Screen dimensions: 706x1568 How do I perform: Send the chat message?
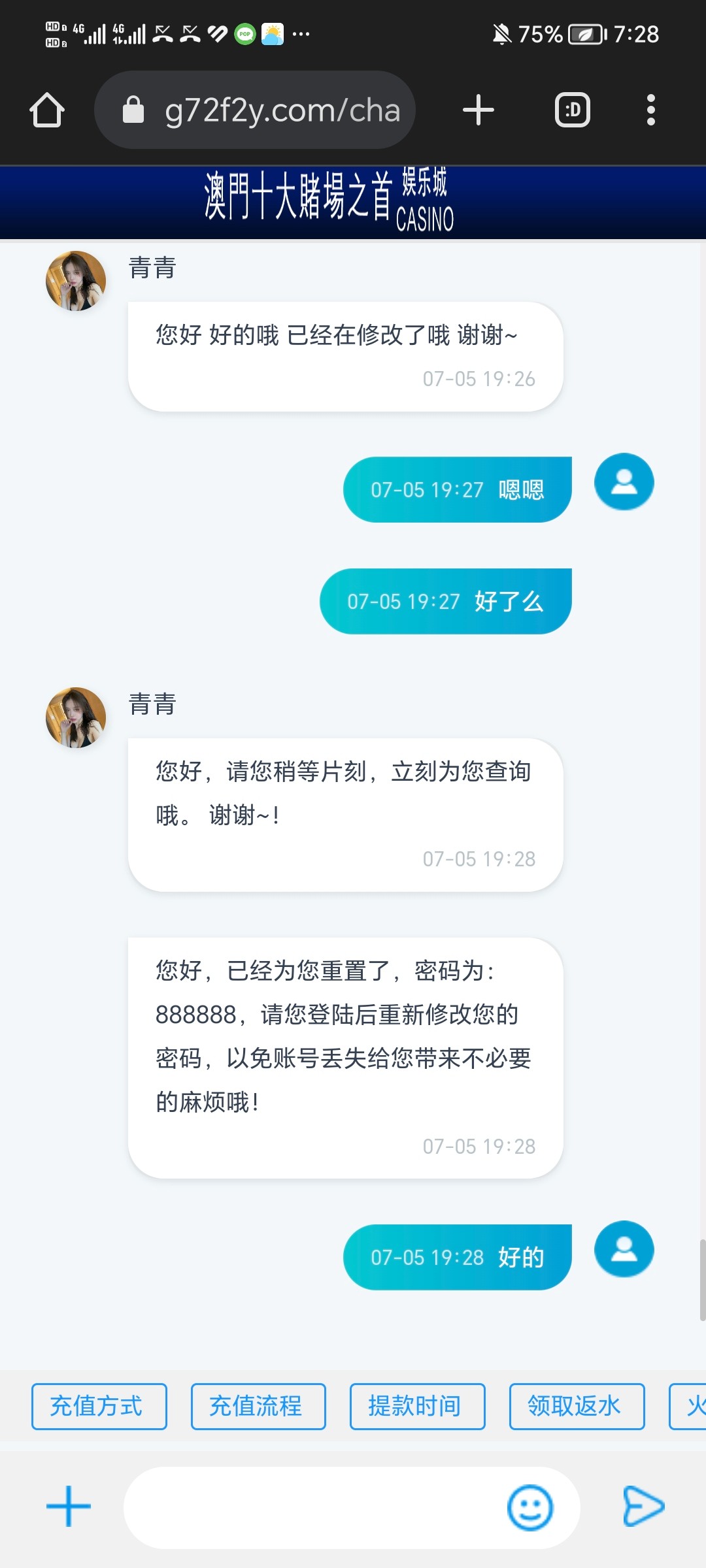(643, 1507)
